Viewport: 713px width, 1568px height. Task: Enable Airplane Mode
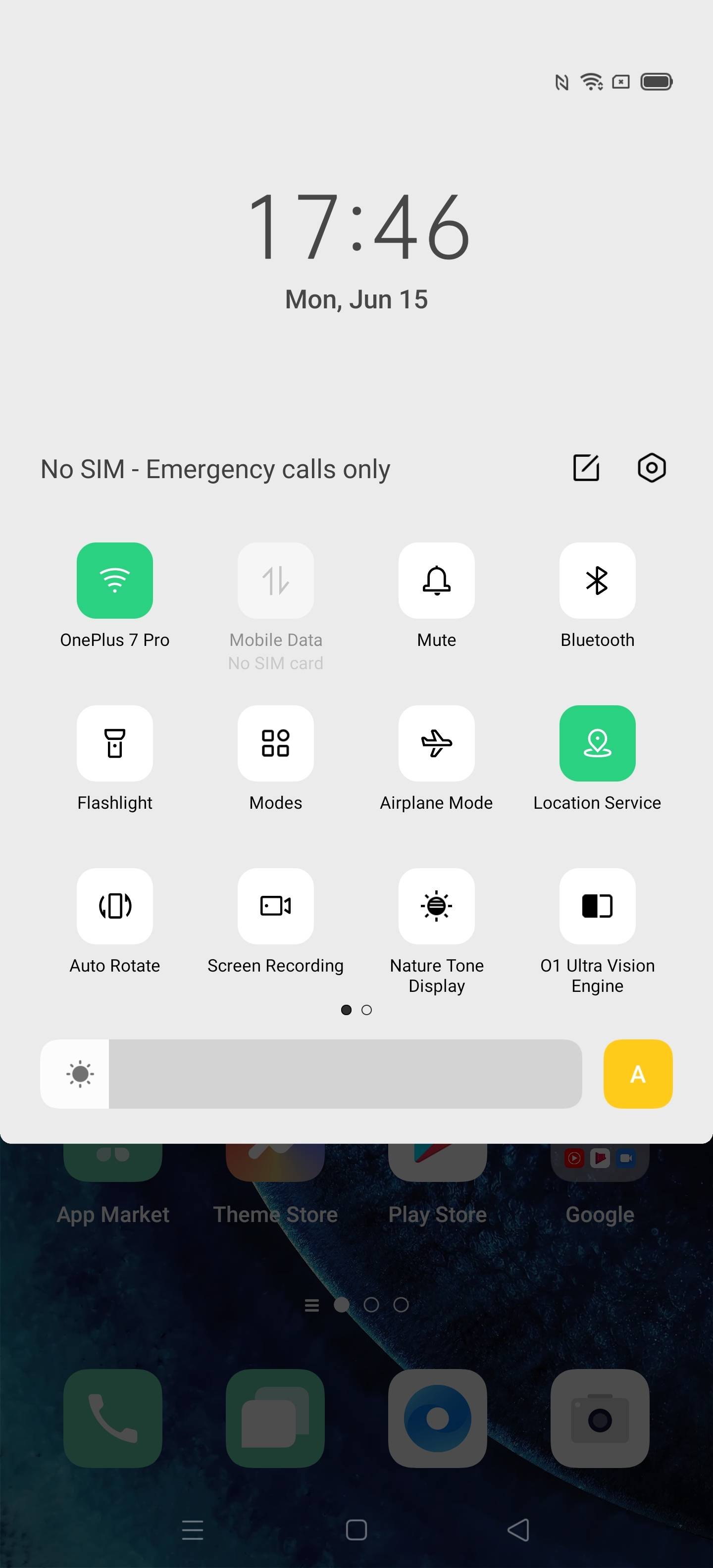pos(436,743)
